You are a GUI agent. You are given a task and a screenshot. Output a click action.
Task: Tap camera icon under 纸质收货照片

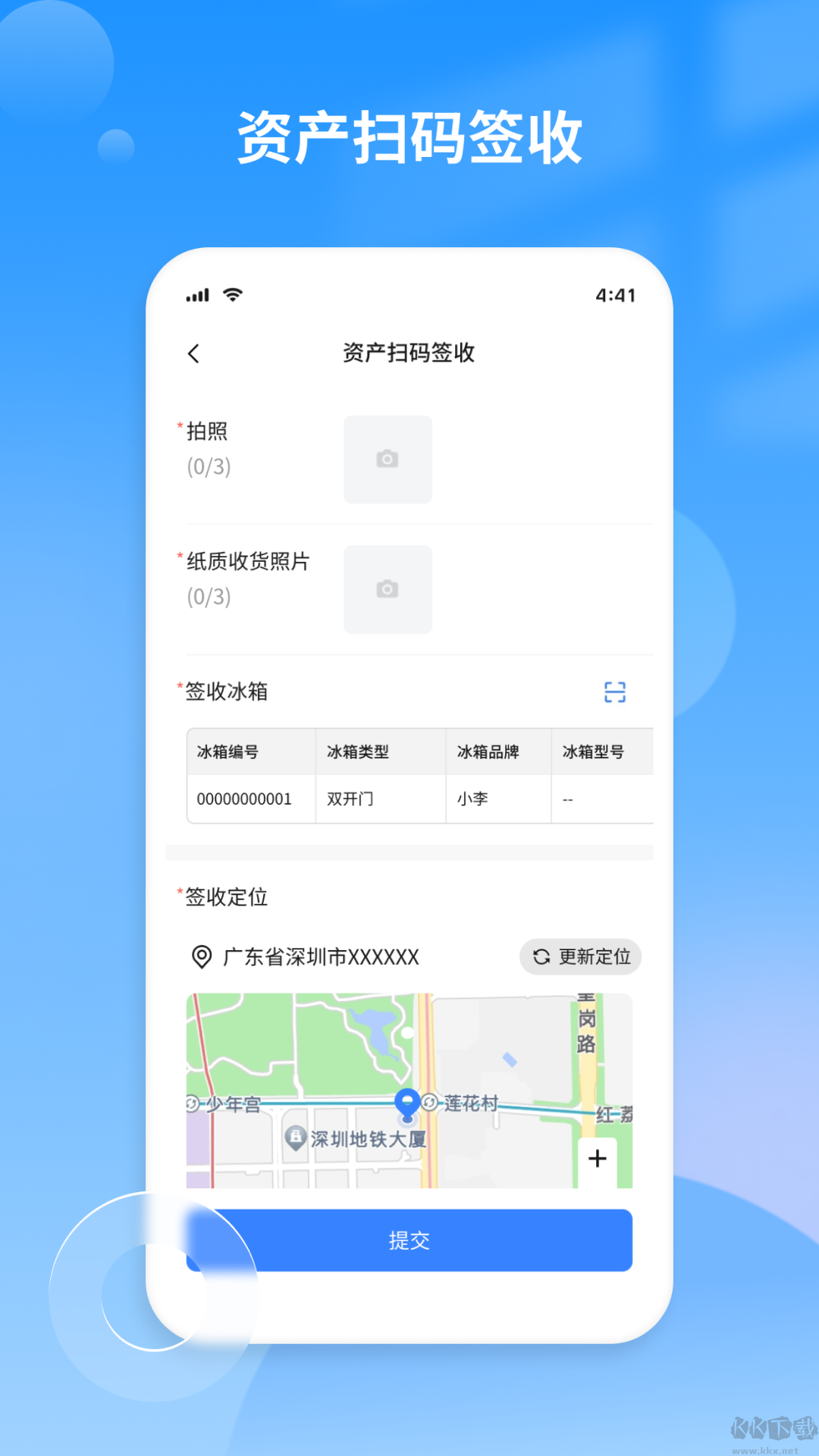coord(388,589)
